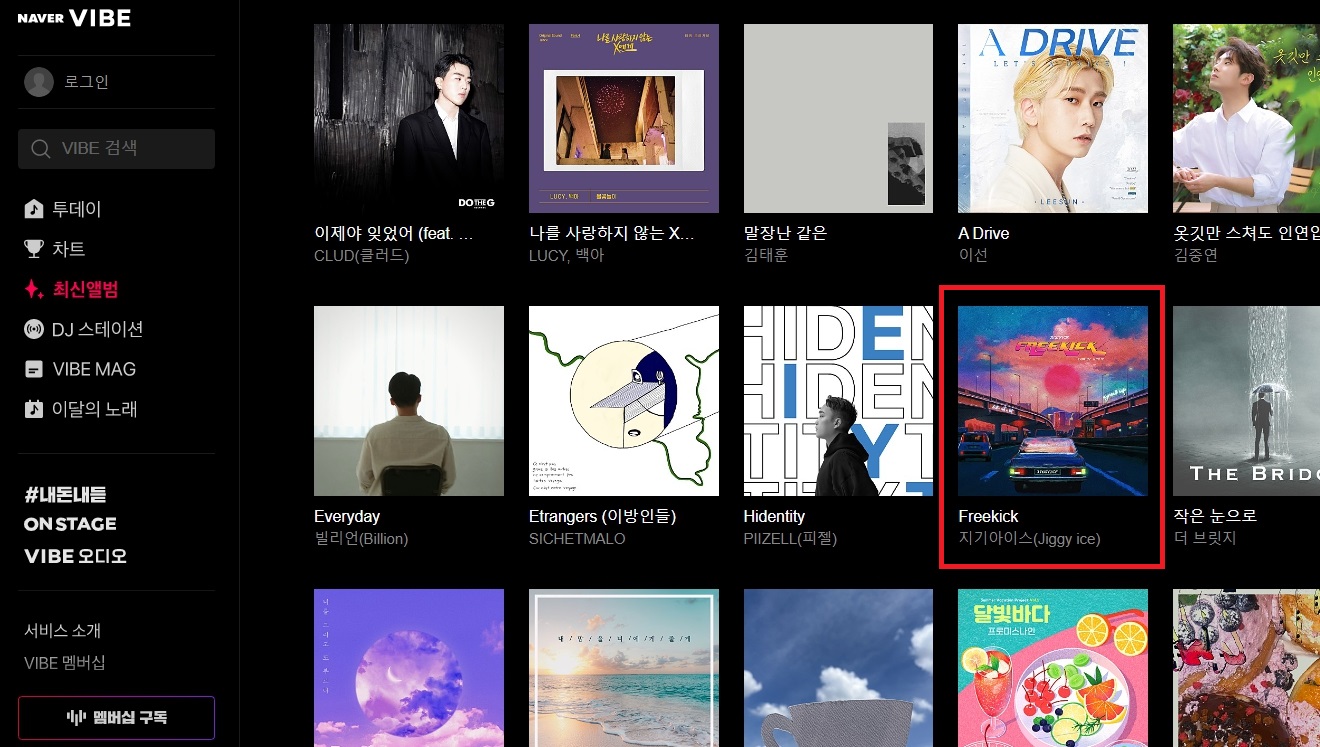Viewport: 1320px width, 747px height.
Task: Open VIBE 오디오
Action: click(x=75, y=556)
